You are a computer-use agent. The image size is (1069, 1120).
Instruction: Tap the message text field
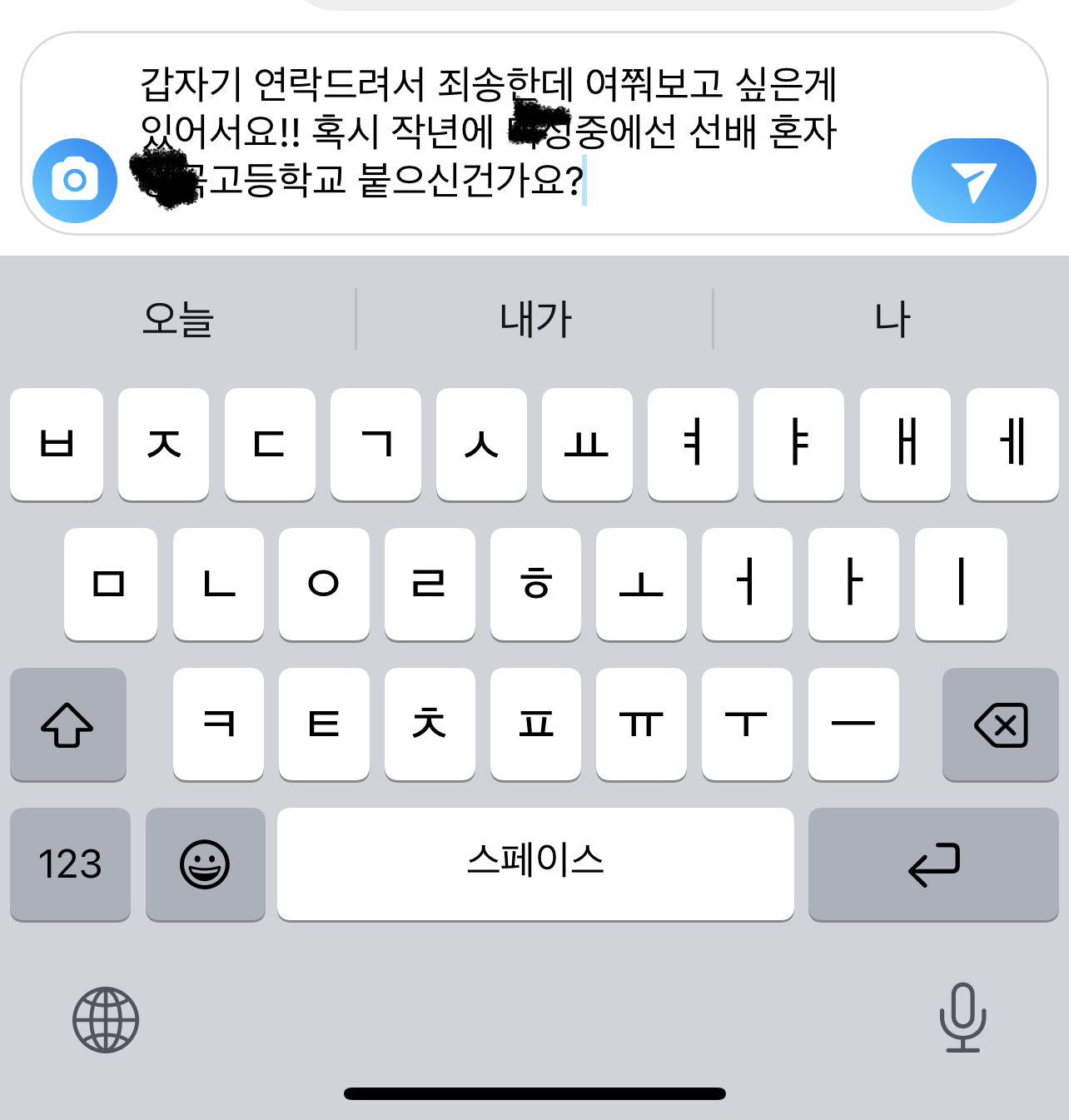pos(500,133)
